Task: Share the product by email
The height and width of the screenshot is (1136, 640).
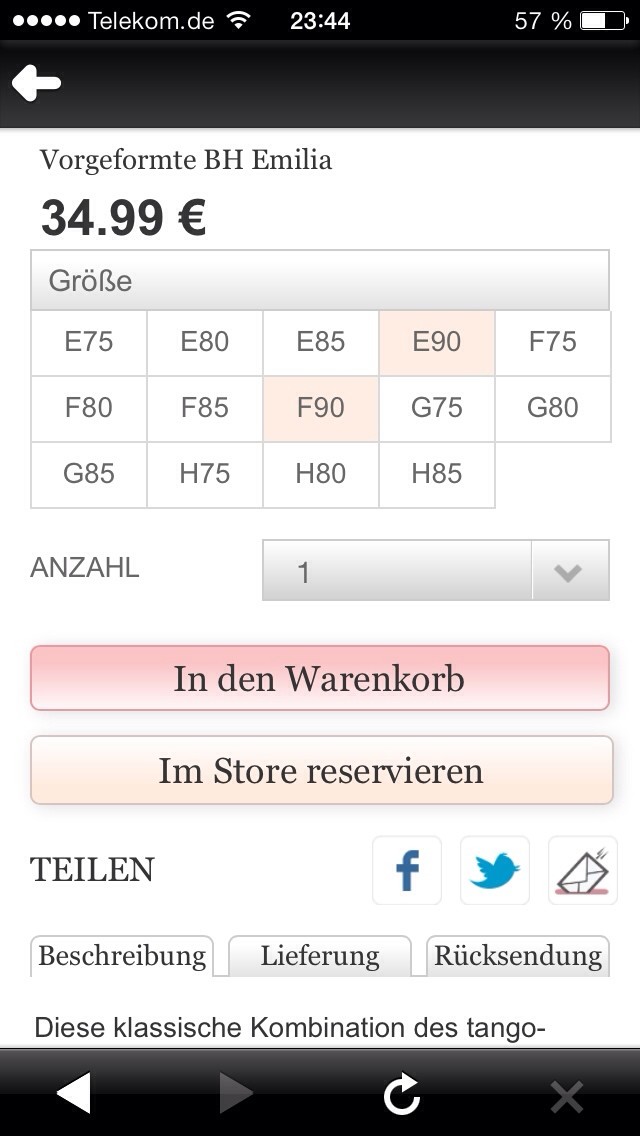Action: [x=583, y=870]
